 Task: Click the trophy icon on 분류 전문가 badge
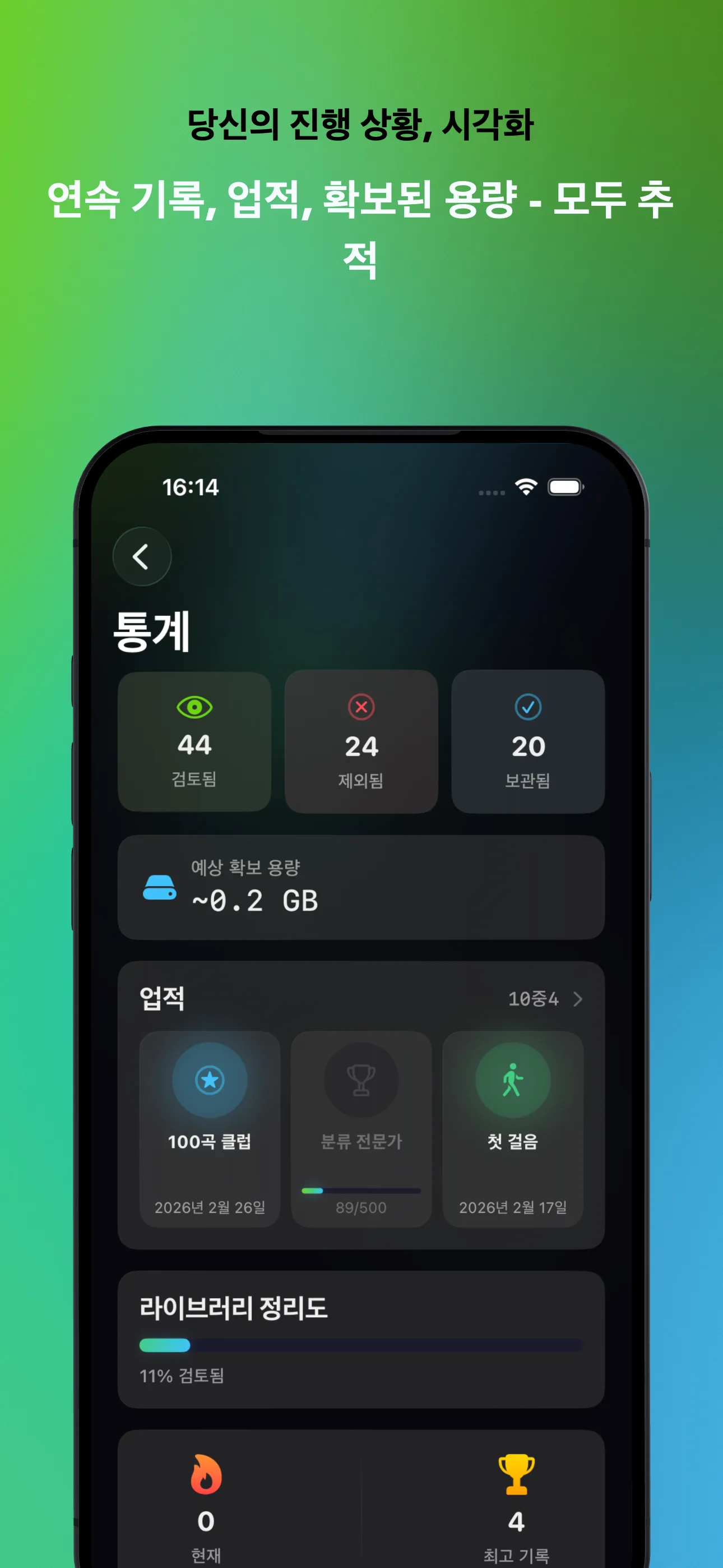(x=361, y=1080)
